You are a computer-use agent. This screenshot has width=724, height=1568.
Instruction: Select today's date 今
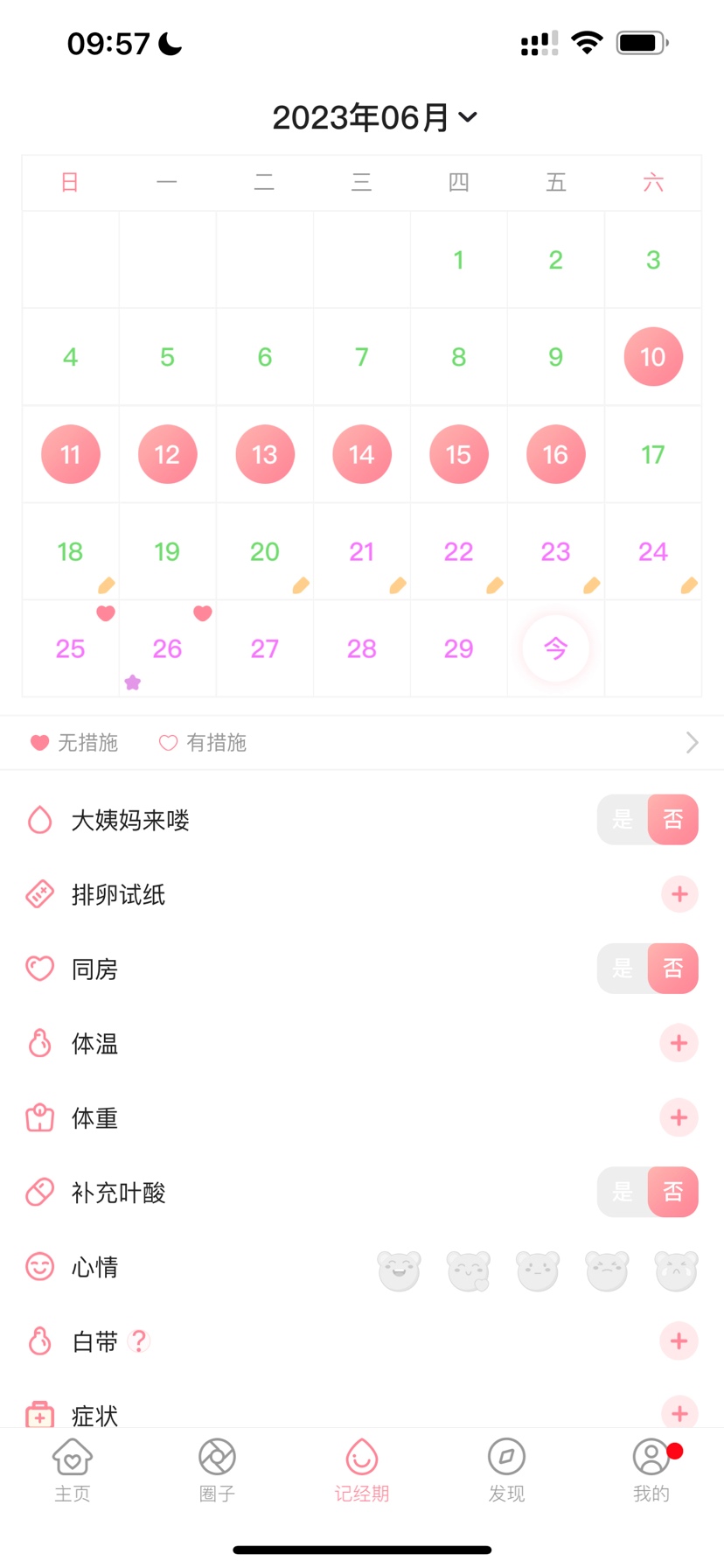coord(555,648)
